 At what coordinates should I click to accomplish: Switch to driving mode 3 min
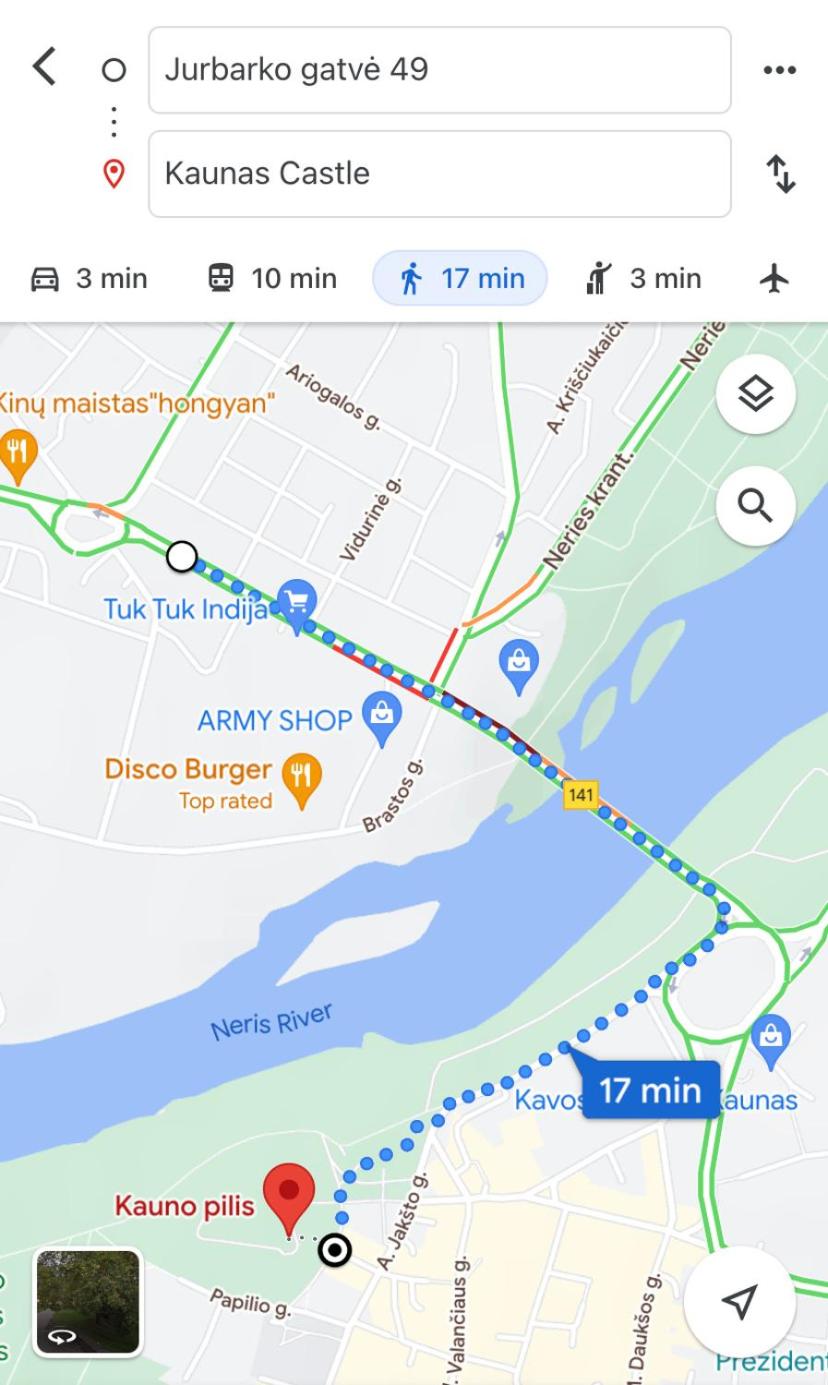click(x=89, y=278)
